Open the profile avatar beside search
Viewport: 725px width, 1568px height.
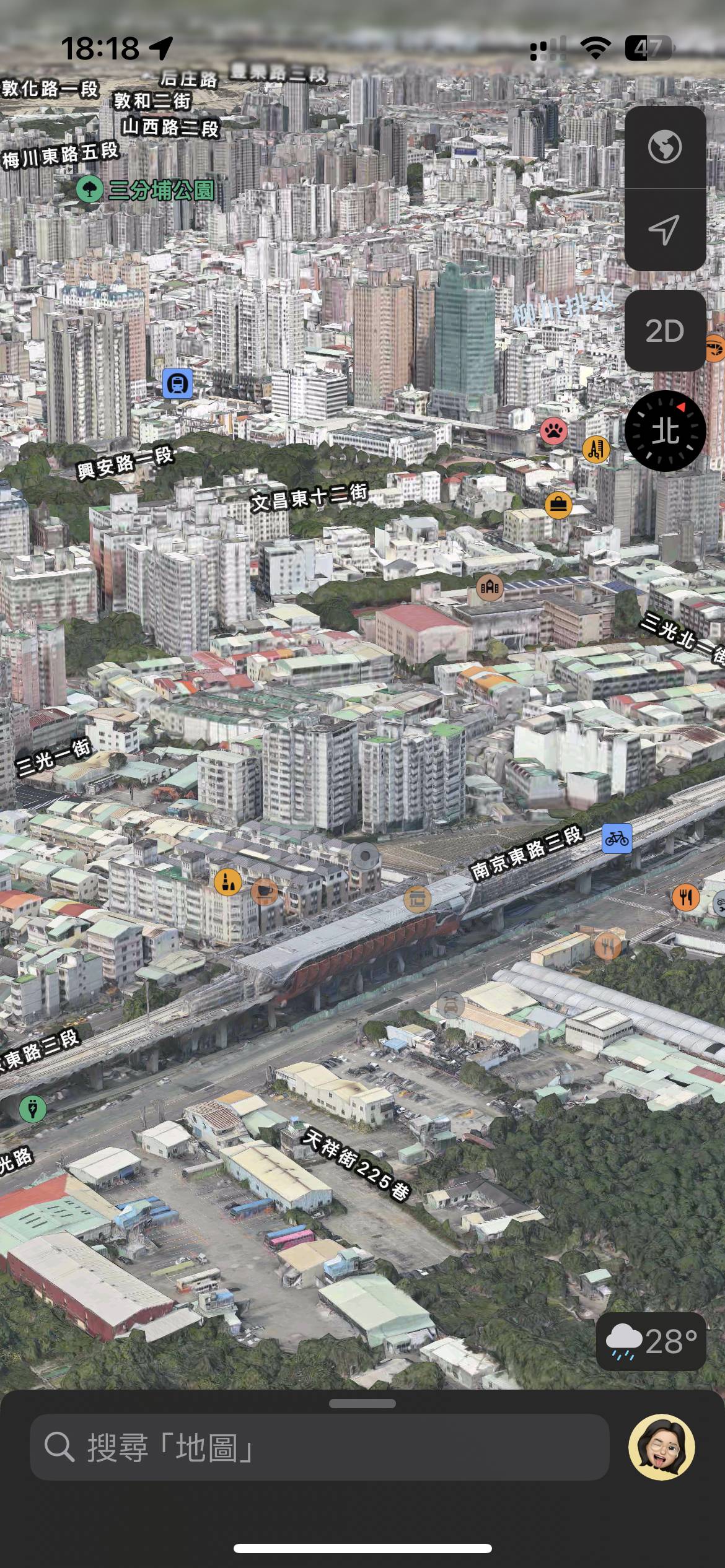pos(662,1447)
